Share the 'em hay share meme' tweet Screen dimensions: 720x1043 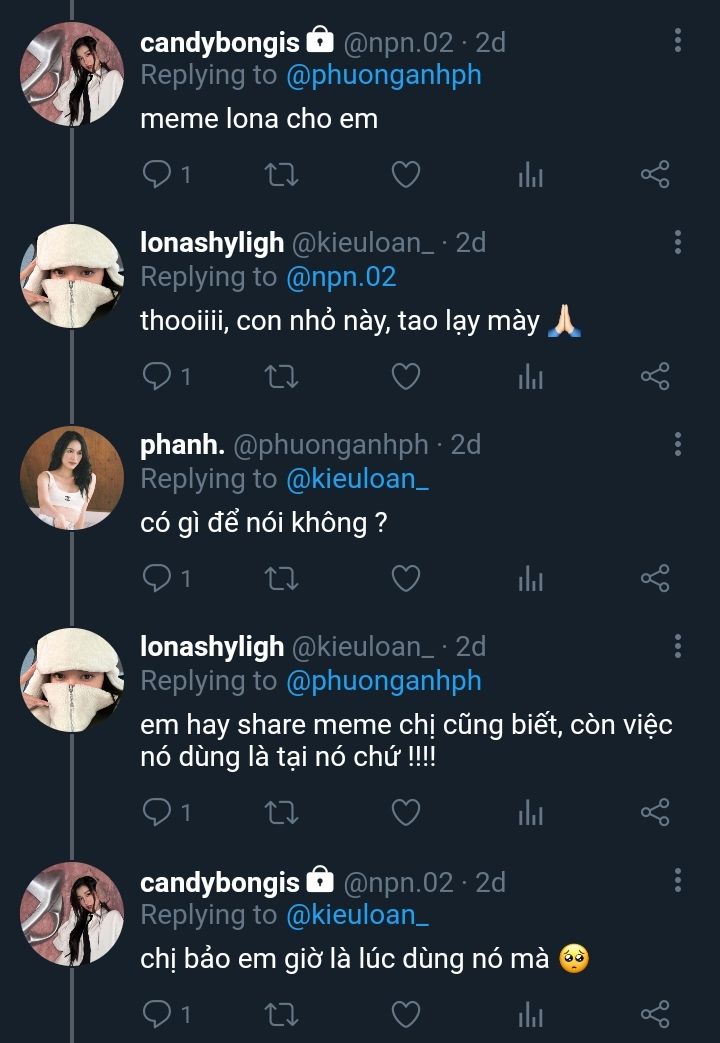654,811
